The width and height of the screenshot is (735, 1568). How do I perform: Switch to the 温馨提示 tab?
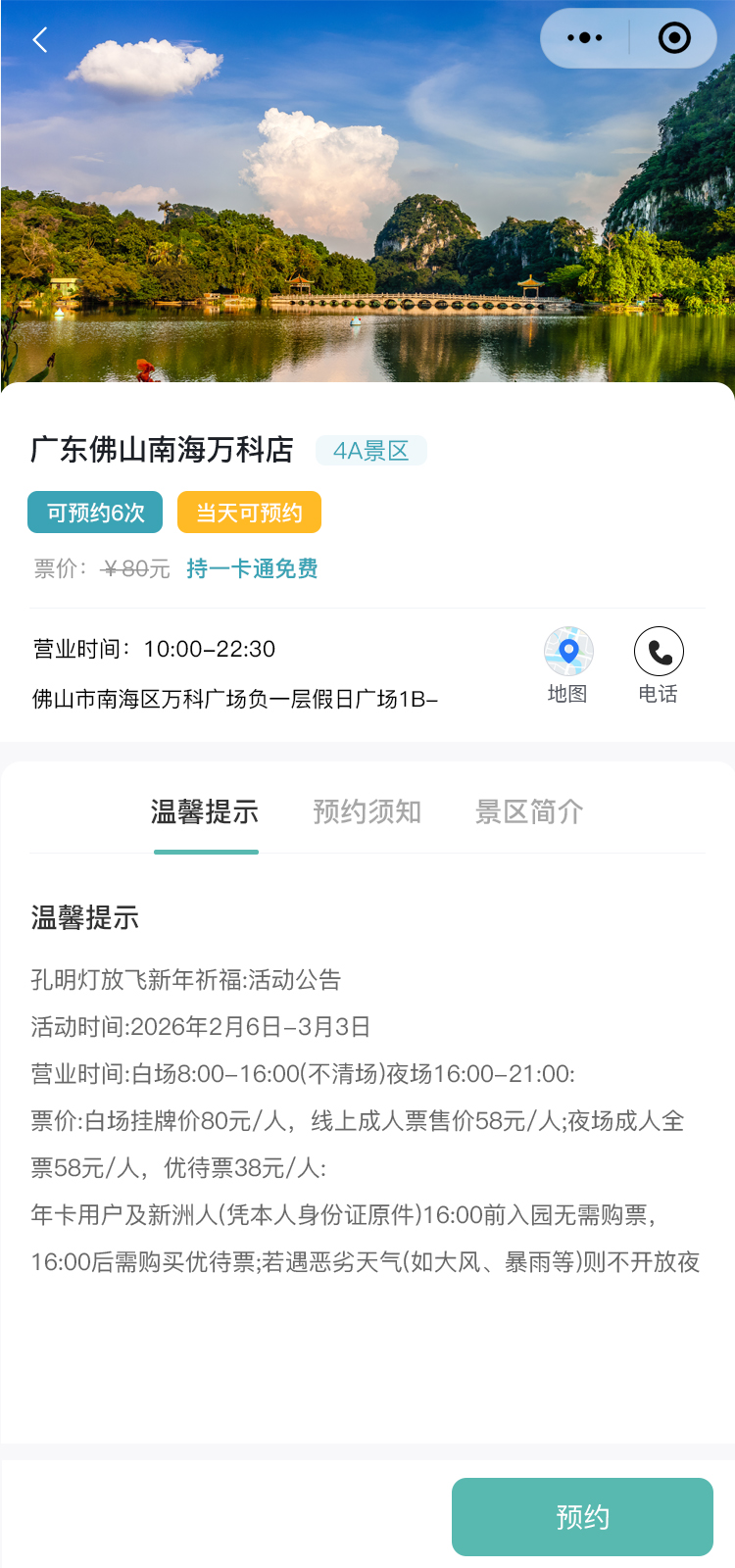coord(205,812)
